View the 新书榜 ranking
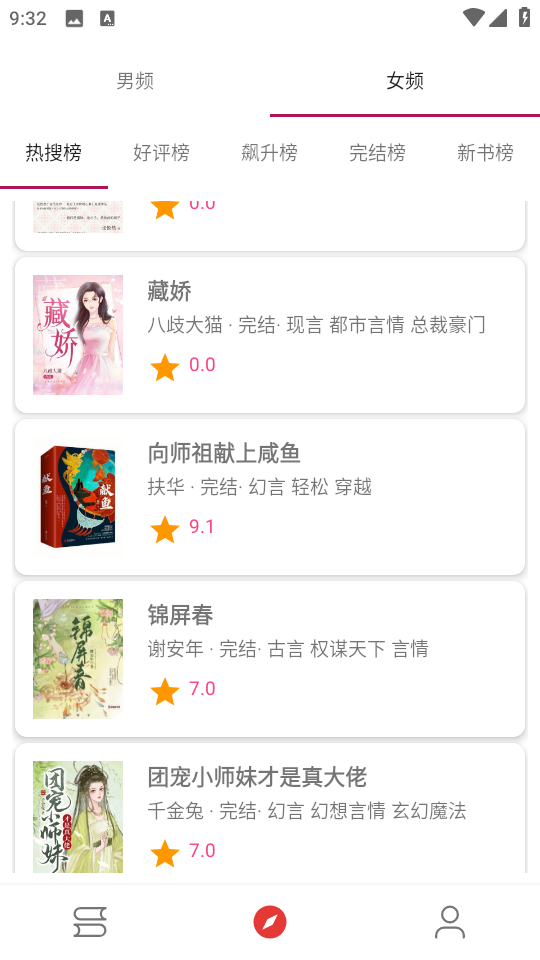The height and width of the screenshot is (960, 540). [485, 152]
